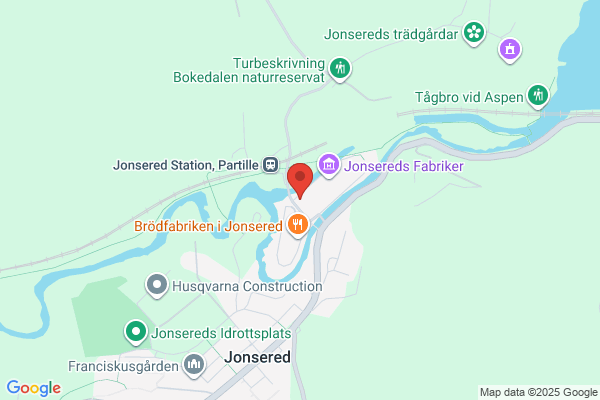Tap the Franciskusgården marker
The height and width of the screenshot is (400, 600).
[x=194, y=365]
